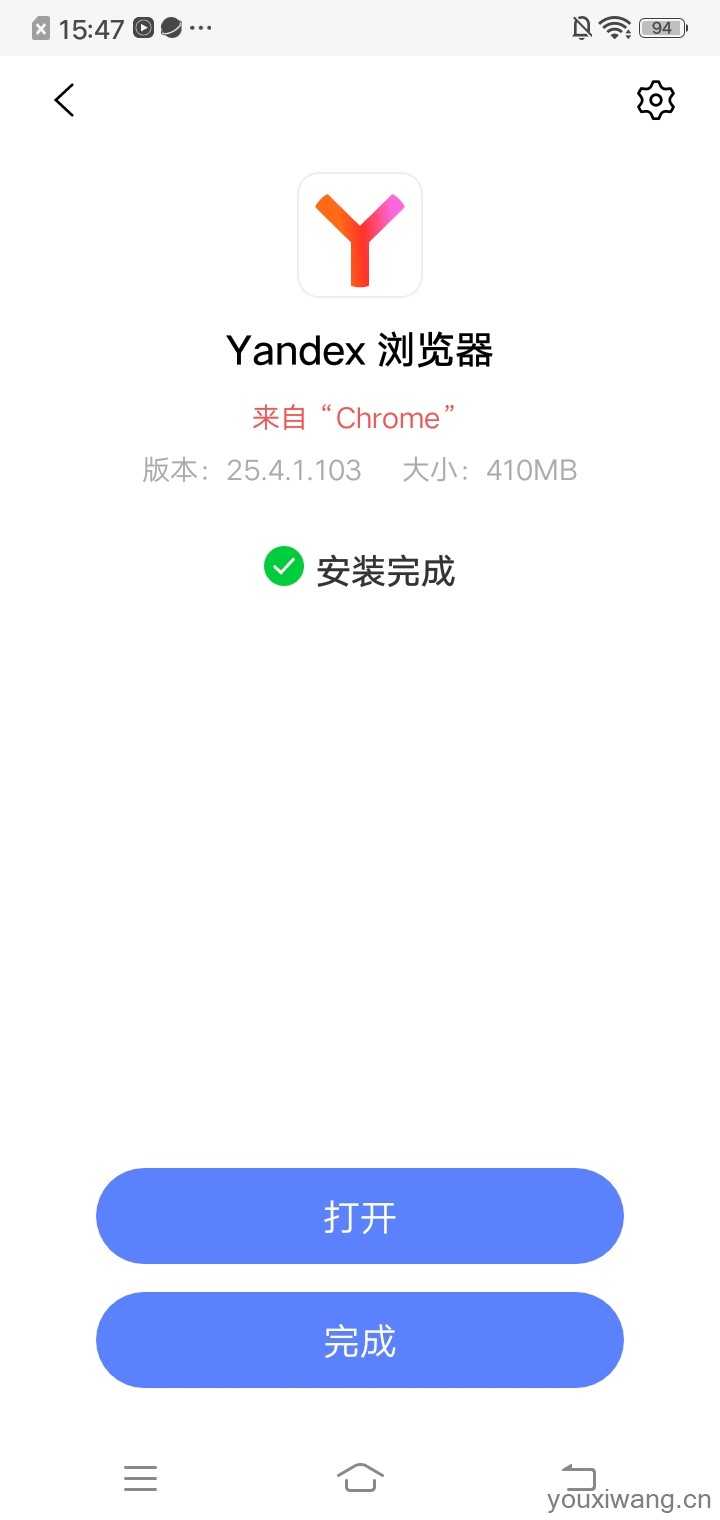Open recent apps from navigation bar
The height and width of the screenshot is (1520, 720).
tap(141, 1477)
